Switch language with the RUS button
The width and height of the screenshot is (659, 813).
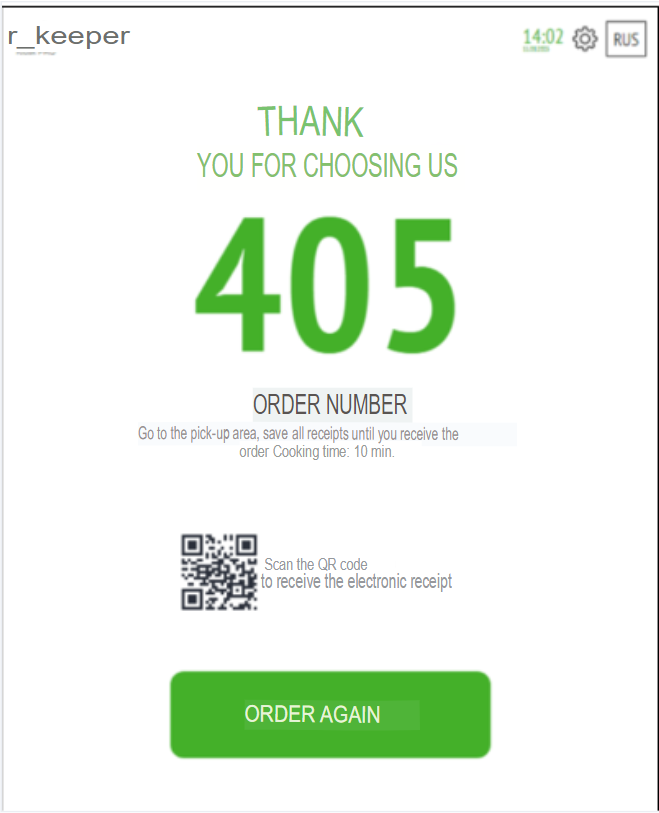626,39
